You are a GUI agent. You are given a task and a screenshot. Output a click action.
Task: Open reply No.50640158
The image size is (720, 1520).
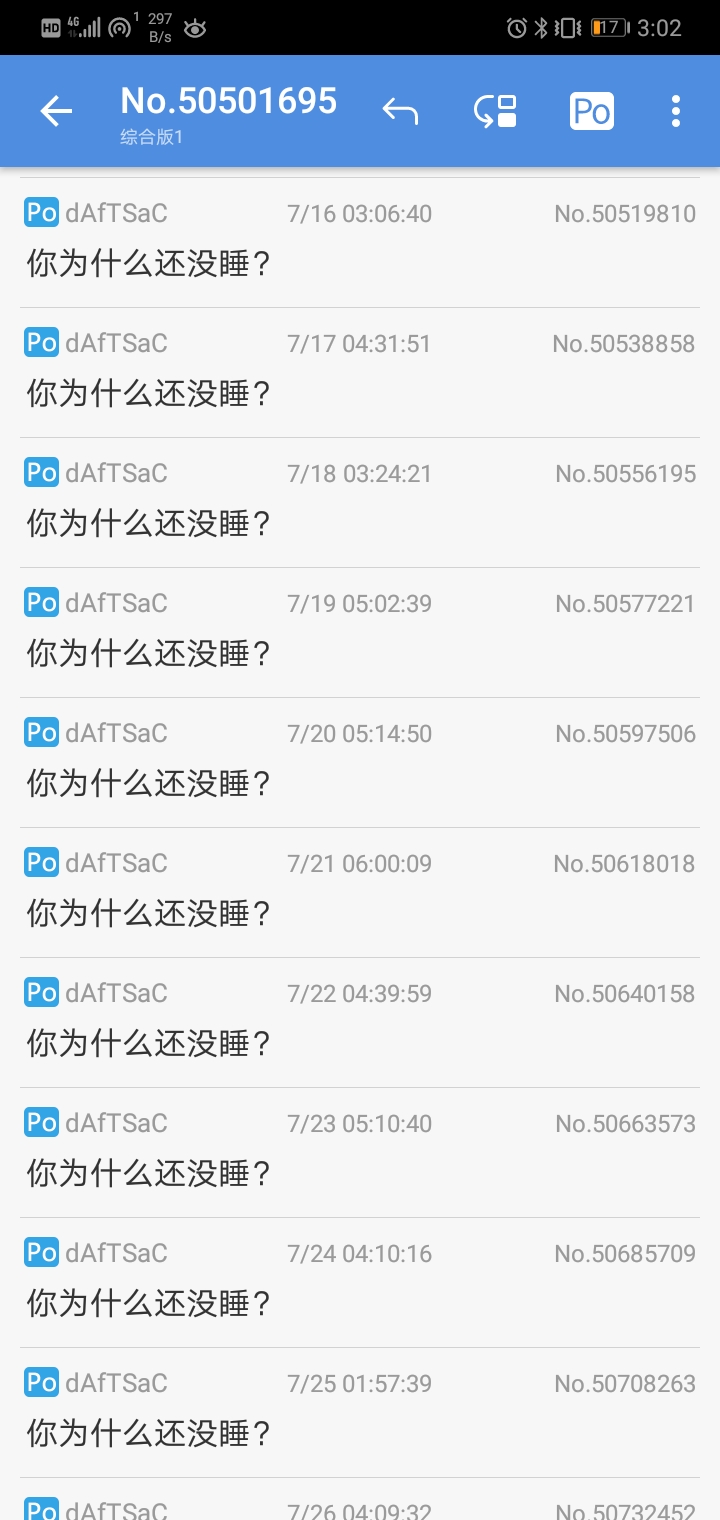pos(360,1023)
